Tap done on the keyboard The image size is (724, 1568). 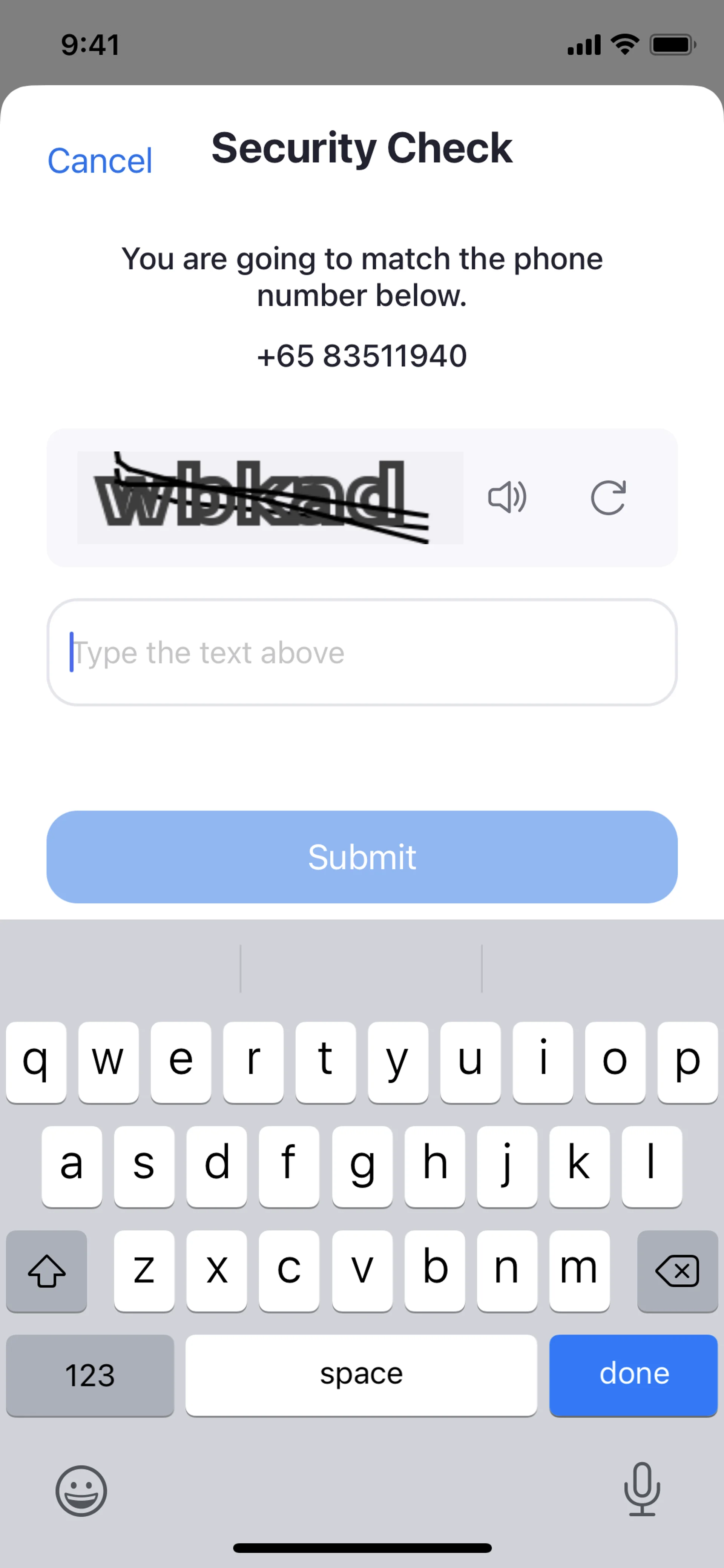pyautogui.click(x=633, y=1374)
